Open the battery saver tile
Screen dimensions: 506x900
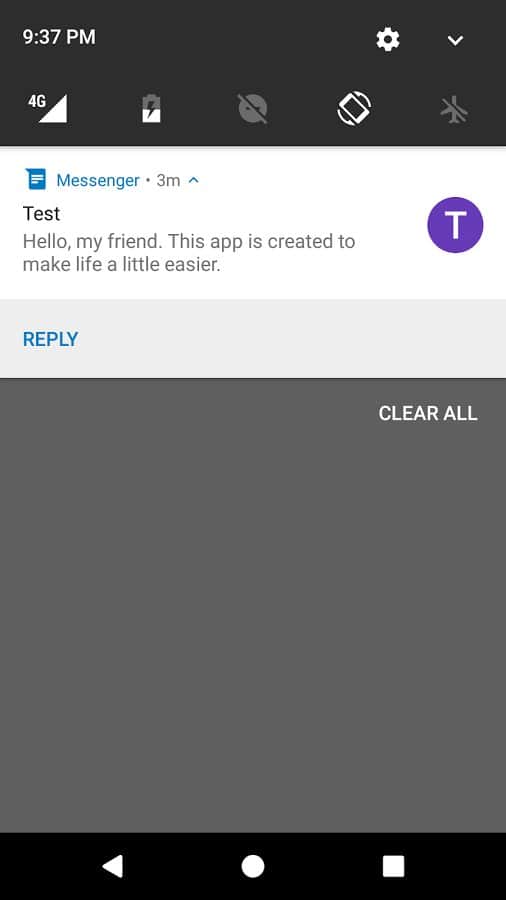point(151,108)
